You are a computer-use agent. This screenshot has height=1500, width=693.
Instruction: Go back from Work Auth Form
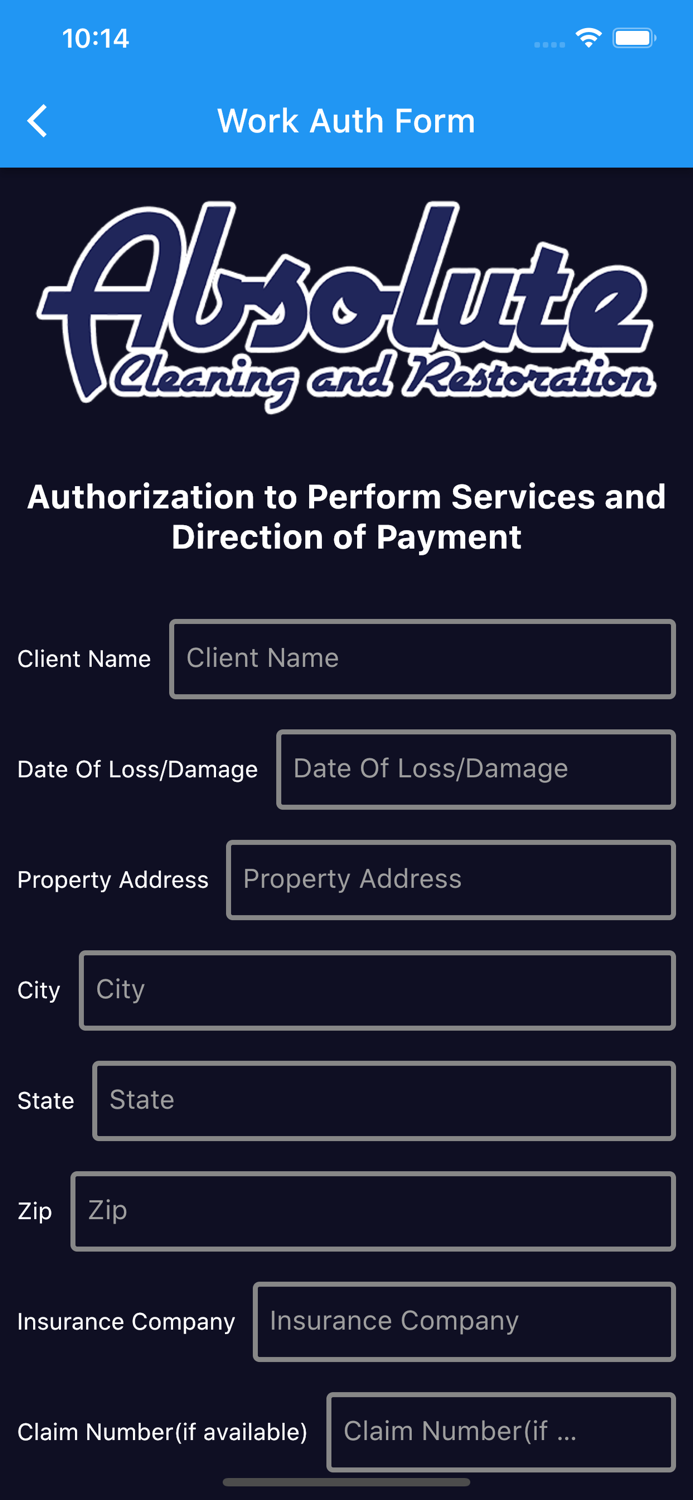pos(38,121)
